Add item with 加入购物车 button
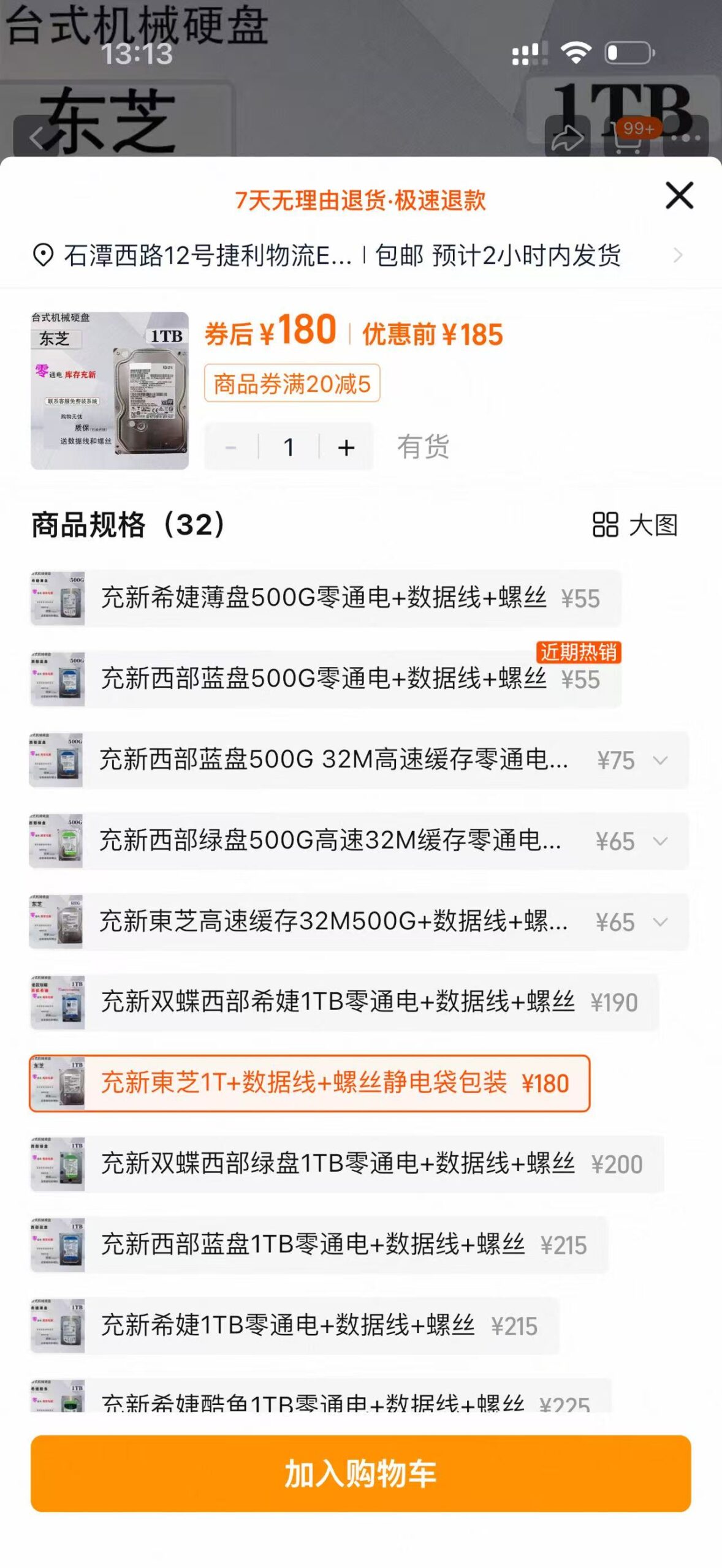 tap(360, 1473)
